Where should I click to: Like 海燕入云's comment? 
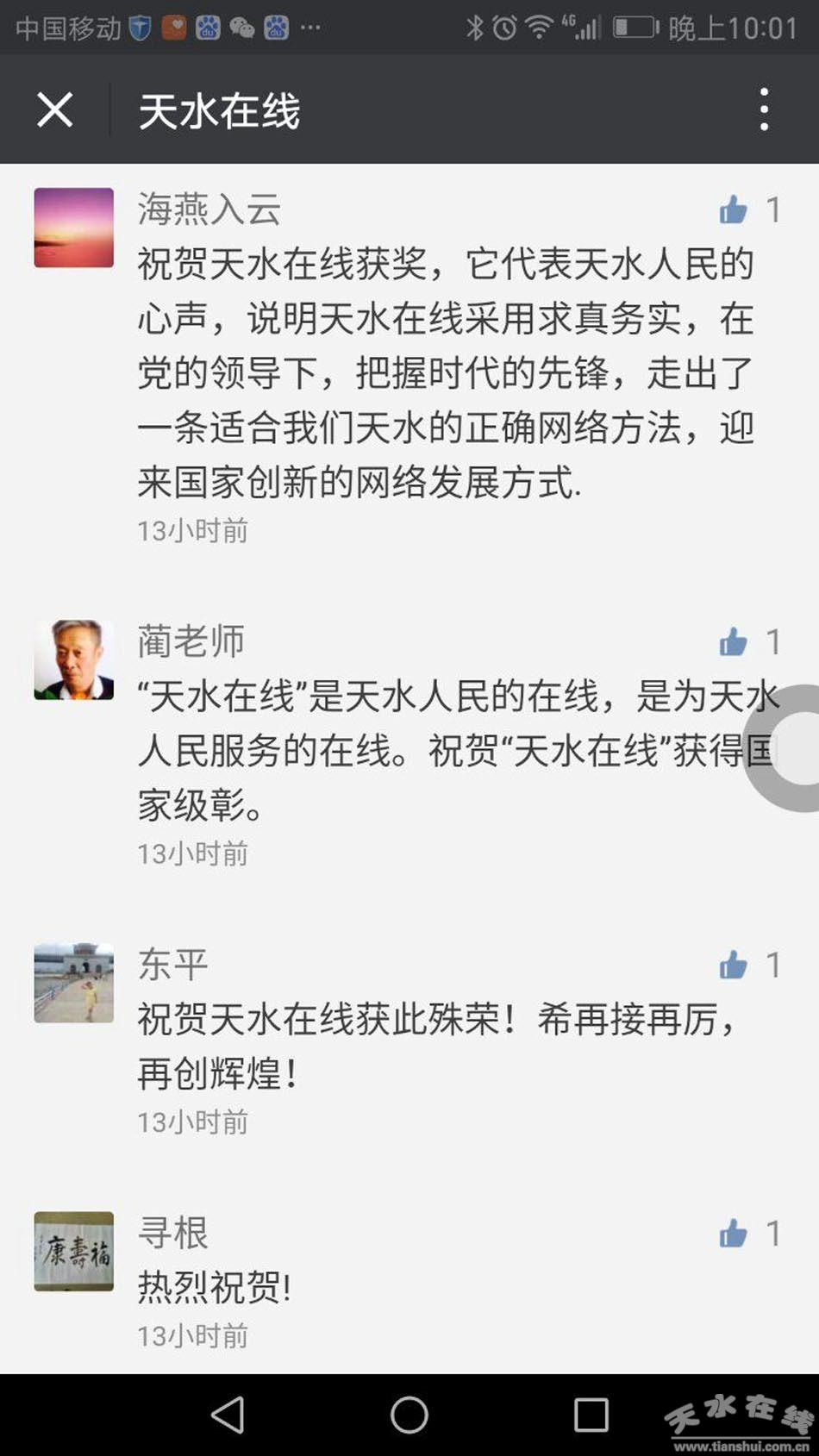click(x=734, y=209)
